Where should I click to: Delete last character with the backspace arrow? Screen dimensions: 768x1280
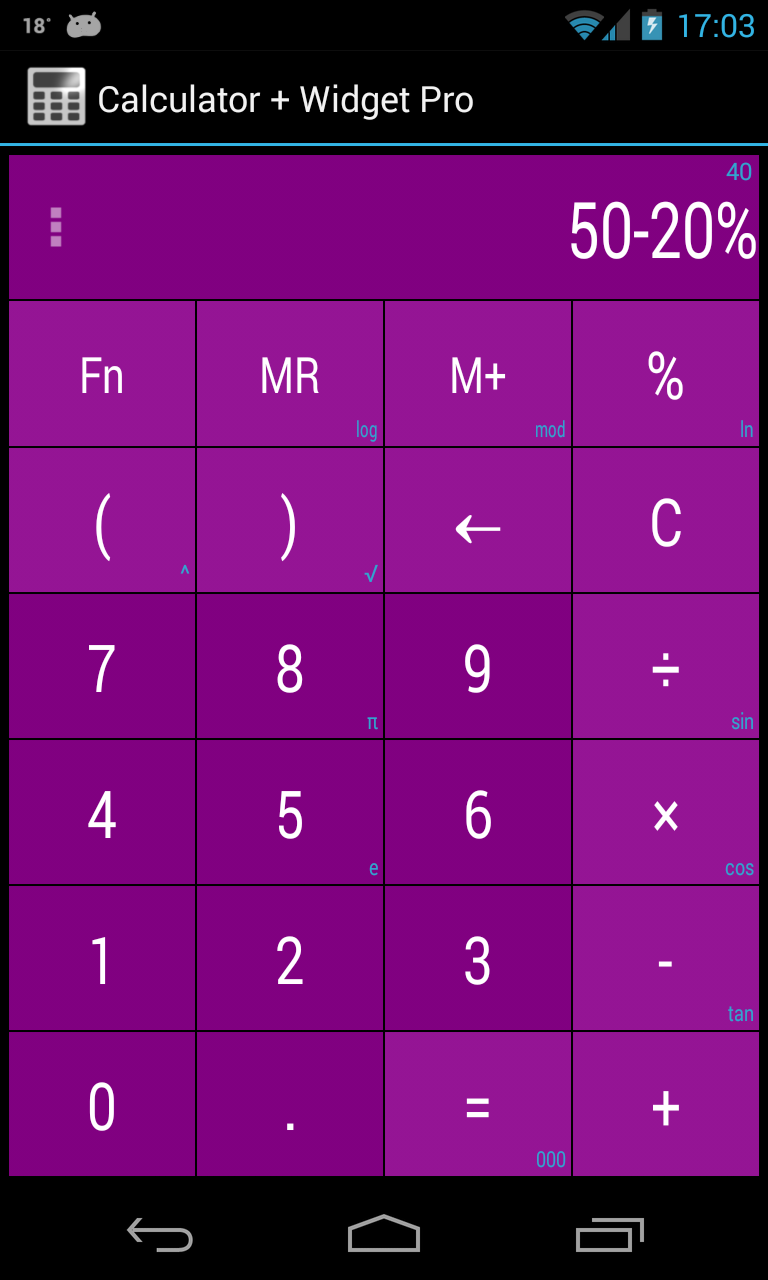[x=478, y=520]
